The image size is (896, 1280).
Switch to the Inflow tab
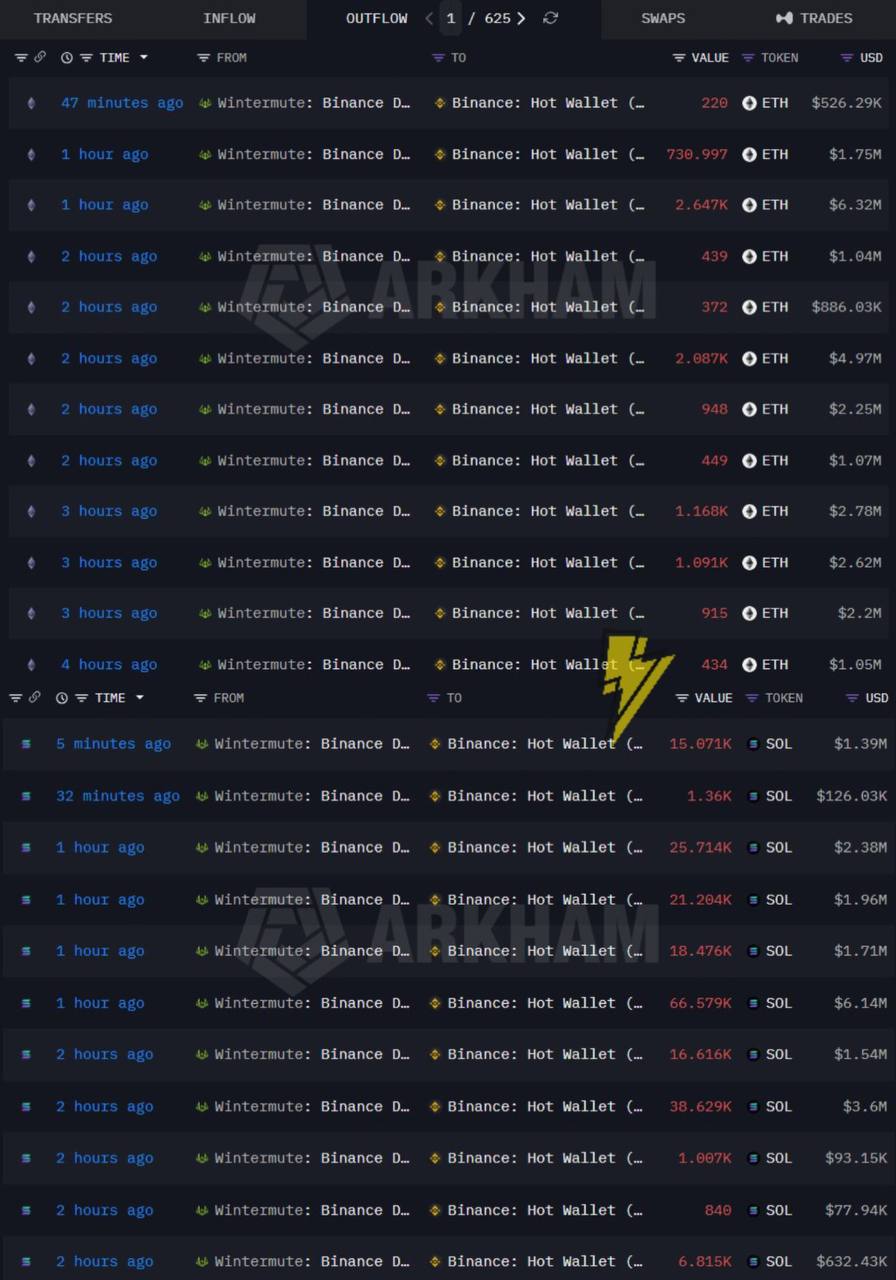(229, 18)
